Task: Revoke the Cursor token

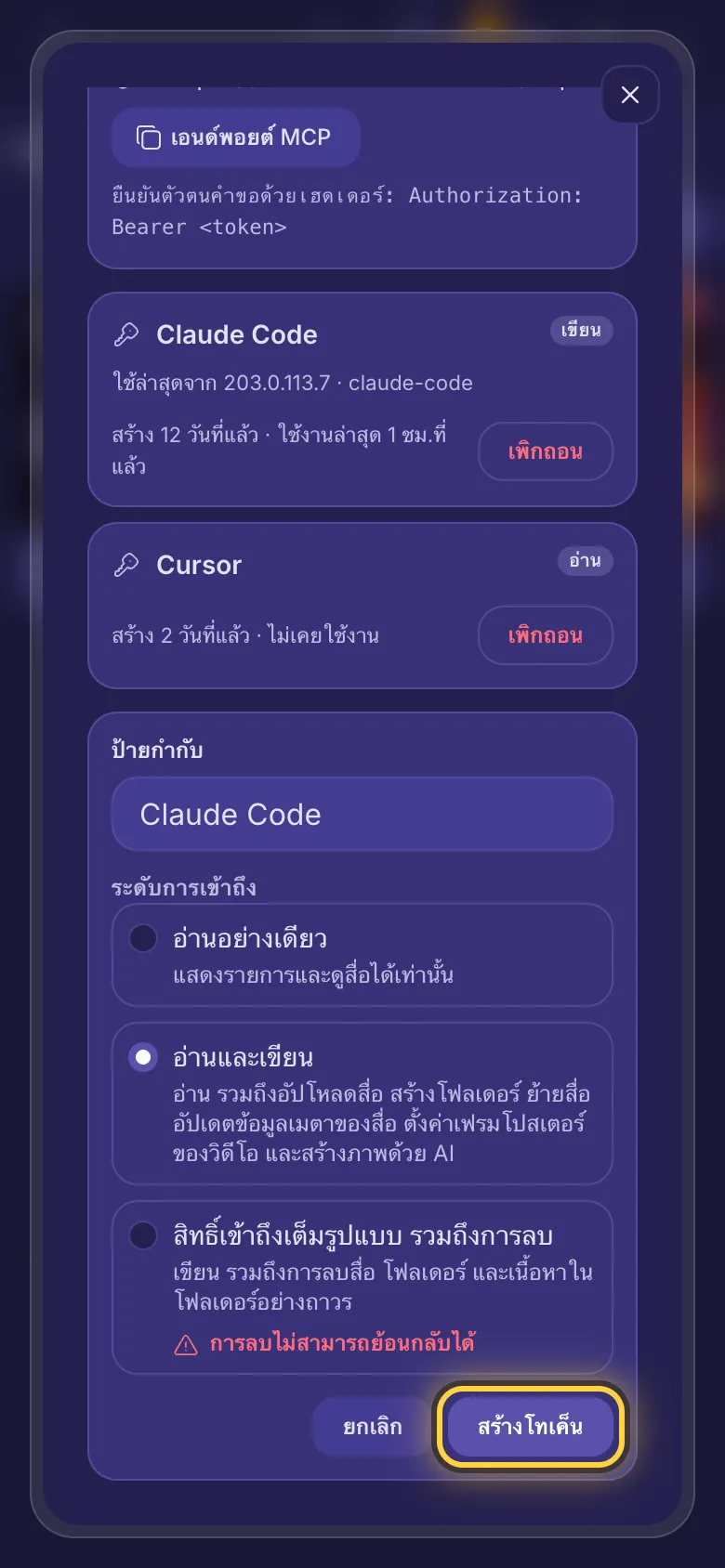Action: (x=546, y=635)
